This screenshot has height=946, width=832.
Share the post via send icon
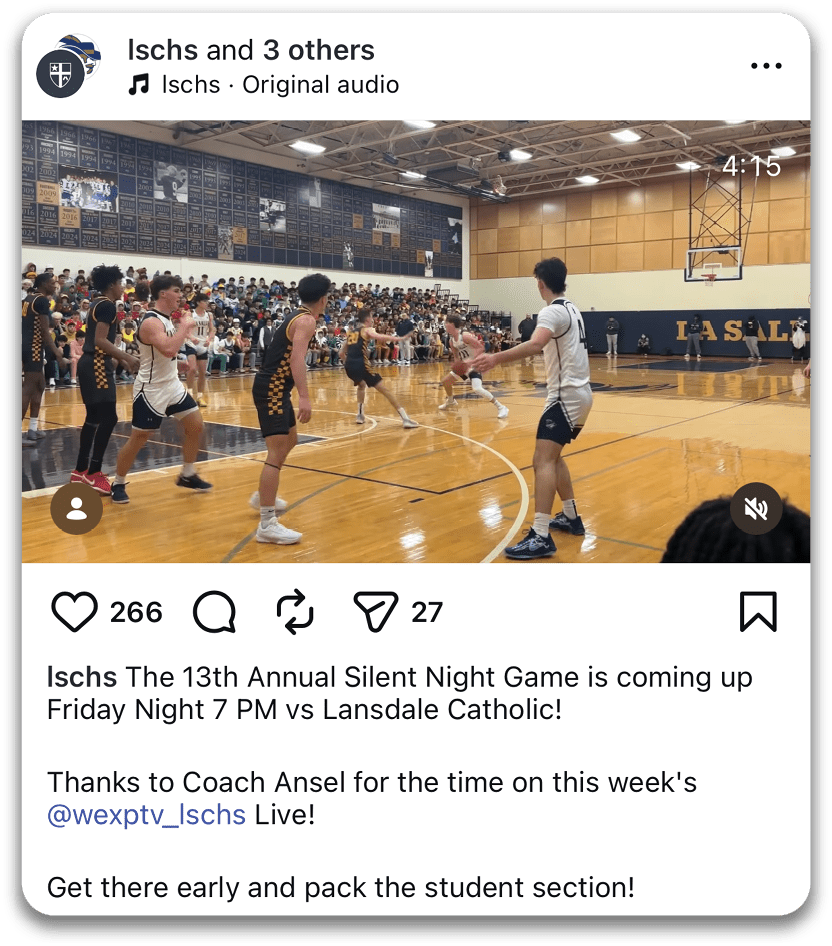(x=376, y=612)
